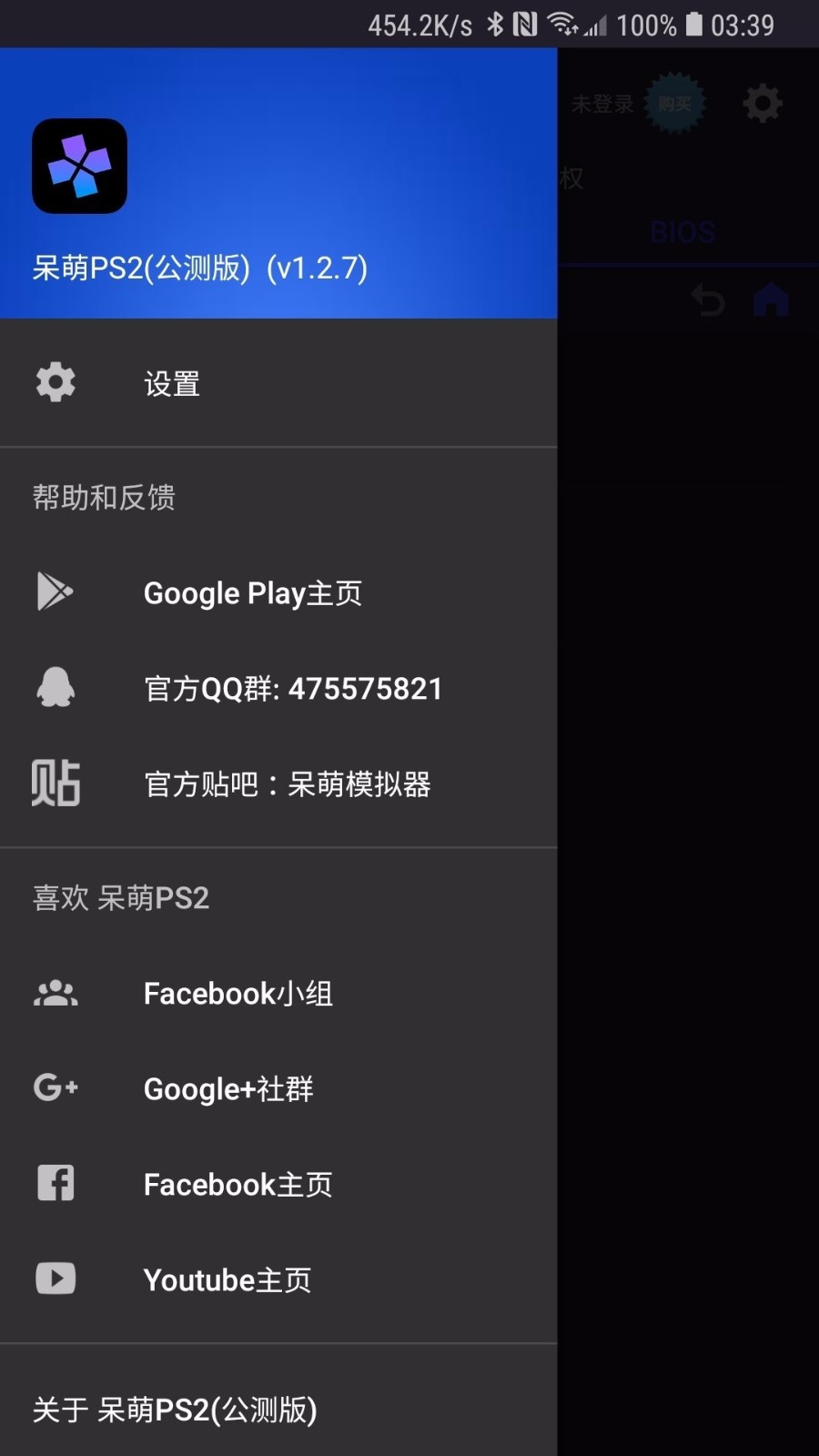This screenshot has width=819, height=1456.
Task: Open the Google Play icon in the drawer
Action: coord(55,592)
